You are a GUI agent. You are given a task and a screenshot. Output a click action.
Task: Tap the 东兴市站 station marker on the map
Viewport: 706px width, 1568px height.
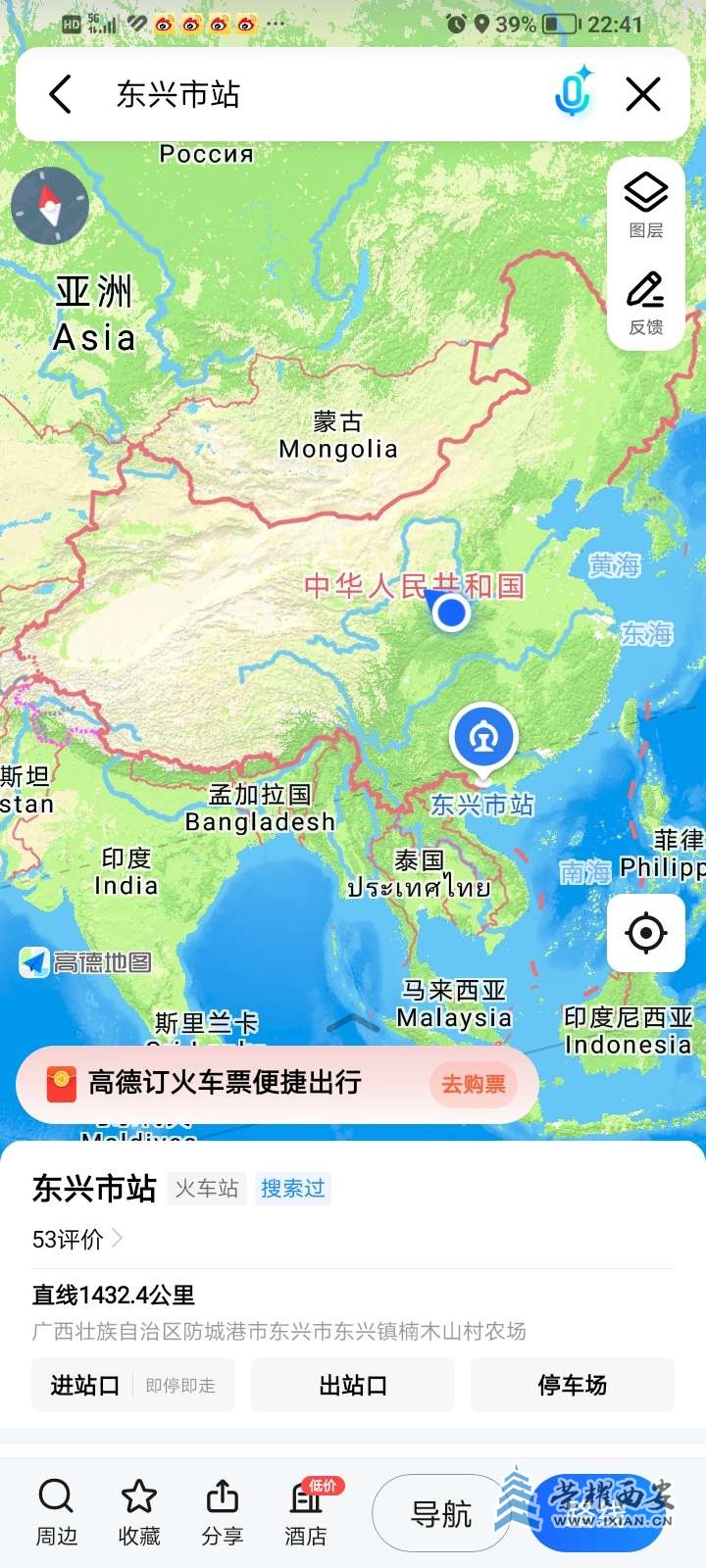point(483,740)
